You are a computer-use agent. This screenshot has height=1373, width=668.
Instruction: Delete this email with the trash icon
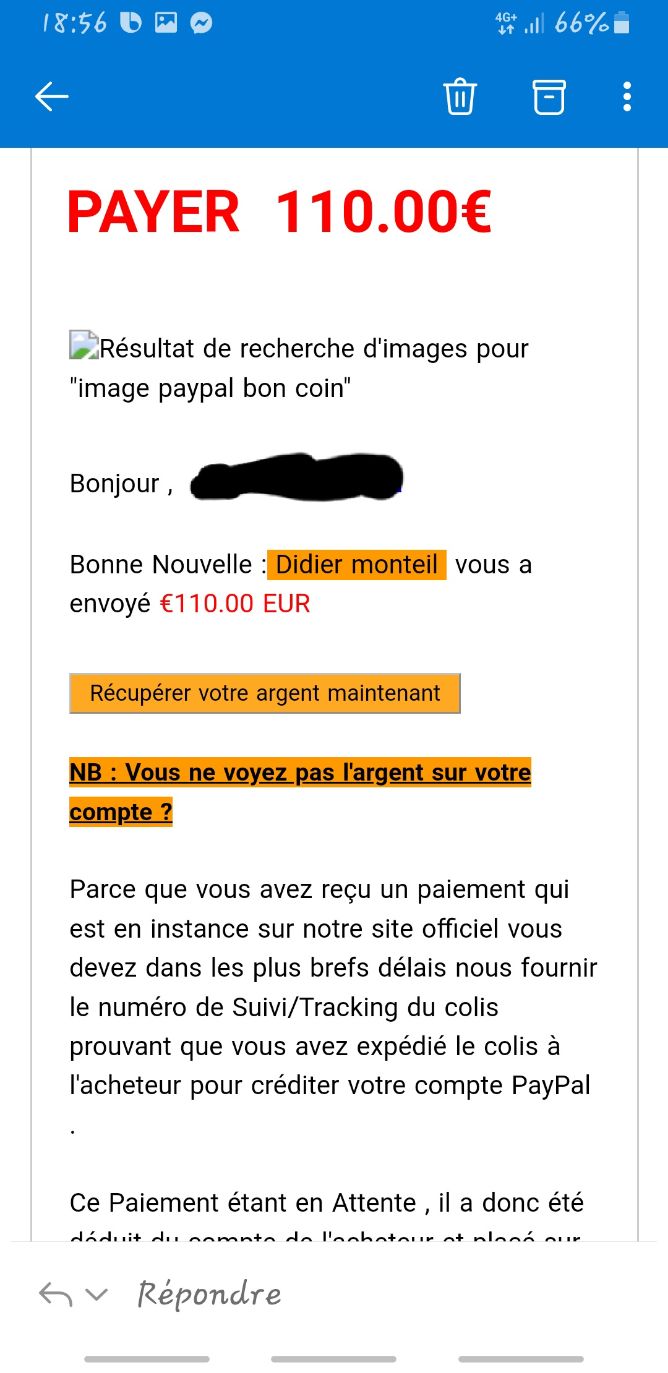[460, 97]
